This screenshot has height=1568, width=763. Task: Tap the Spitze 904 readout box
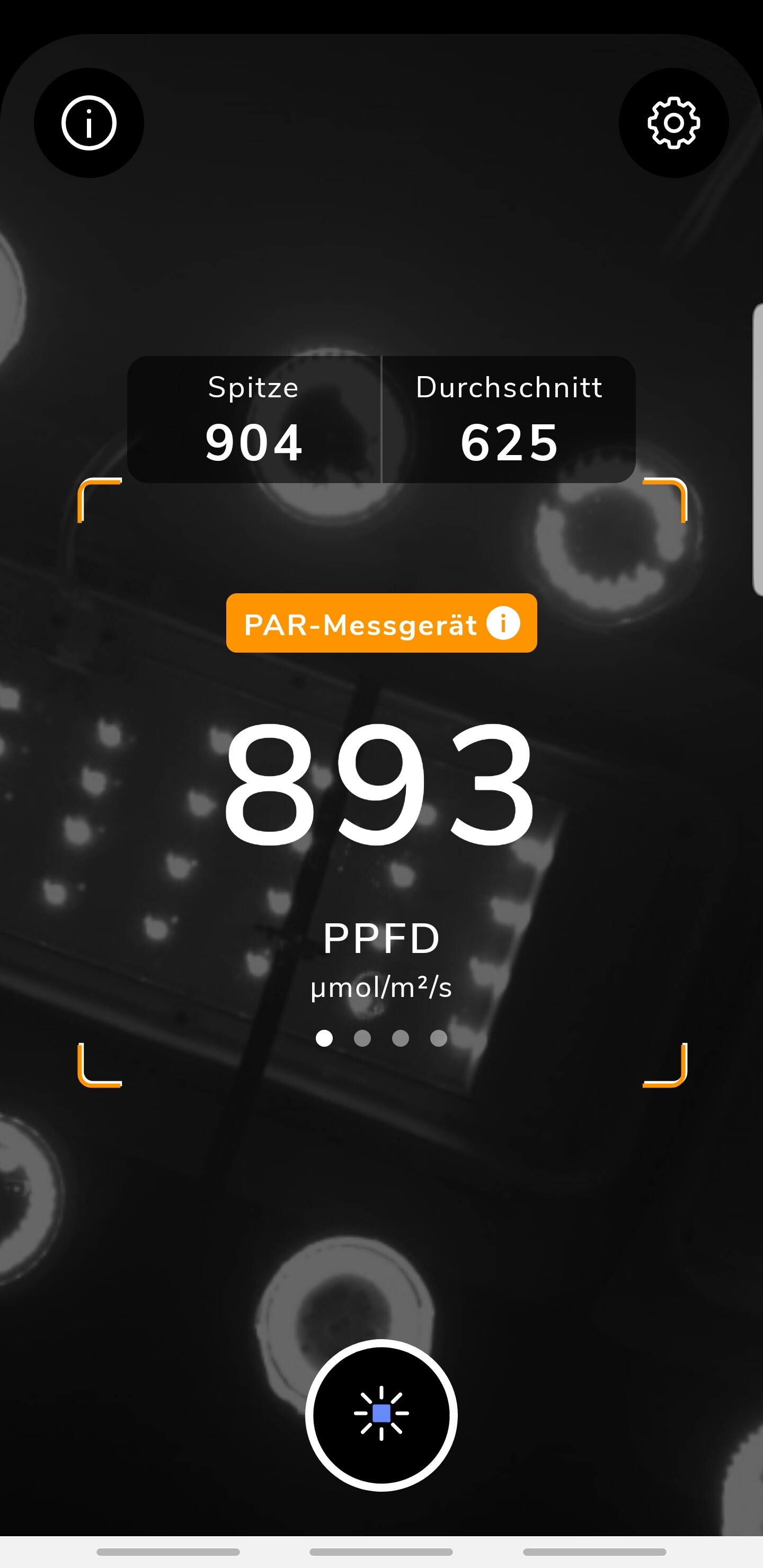254,420
